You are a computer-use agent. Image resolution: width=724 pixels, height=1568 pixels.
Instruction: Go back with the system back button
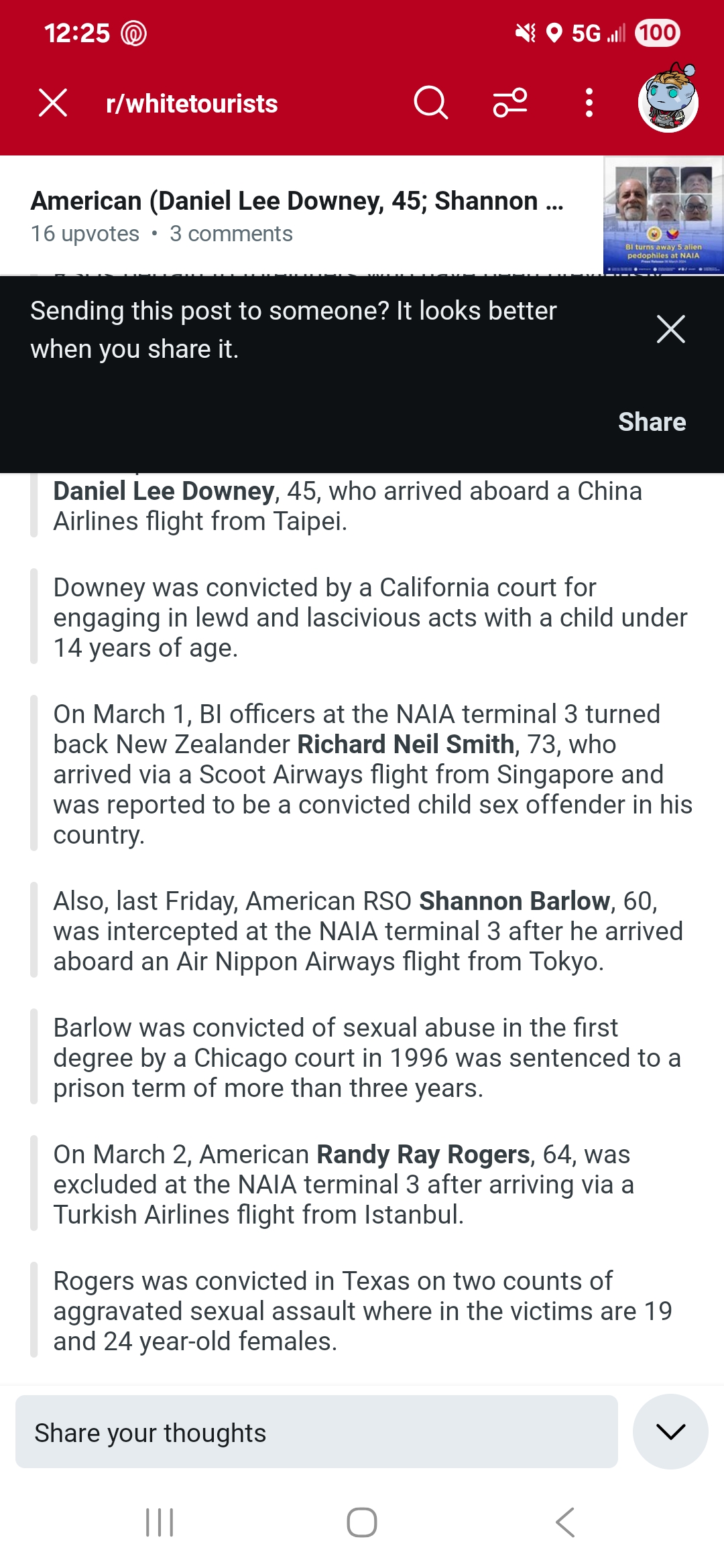pos(565,1522)
